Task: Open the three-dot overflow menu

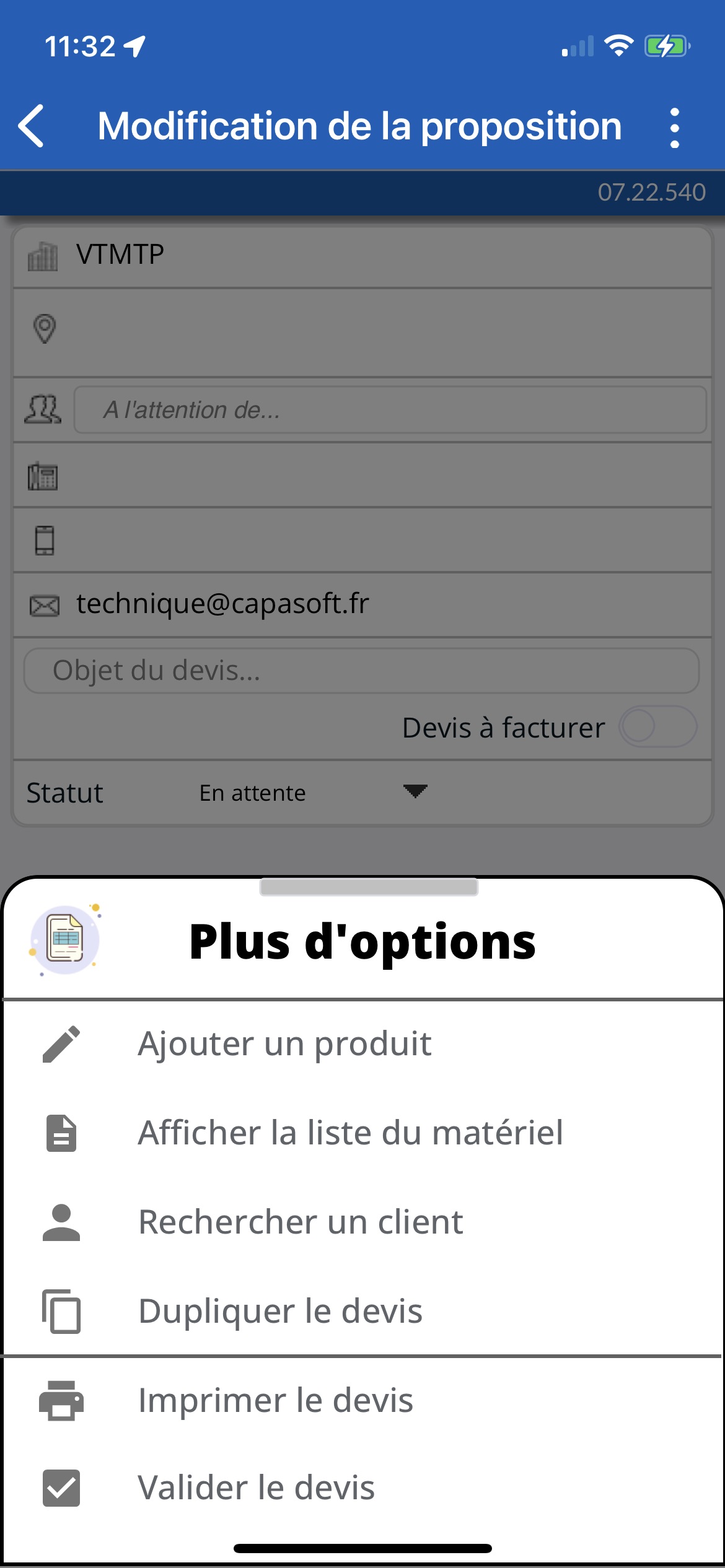Action: [x=675, y=128]
